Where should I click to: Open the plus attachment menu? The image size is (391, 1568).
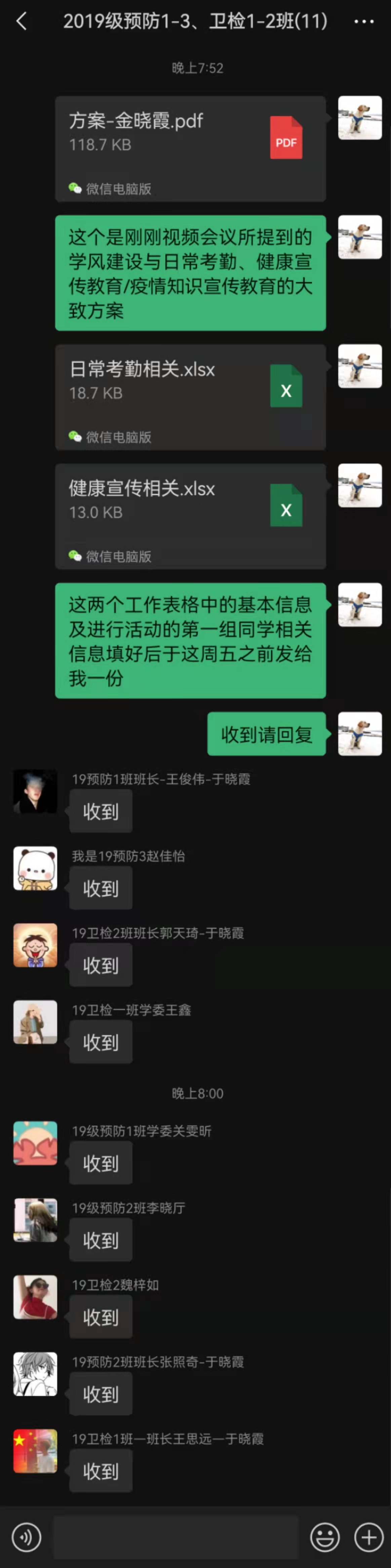pos(368,1537)
